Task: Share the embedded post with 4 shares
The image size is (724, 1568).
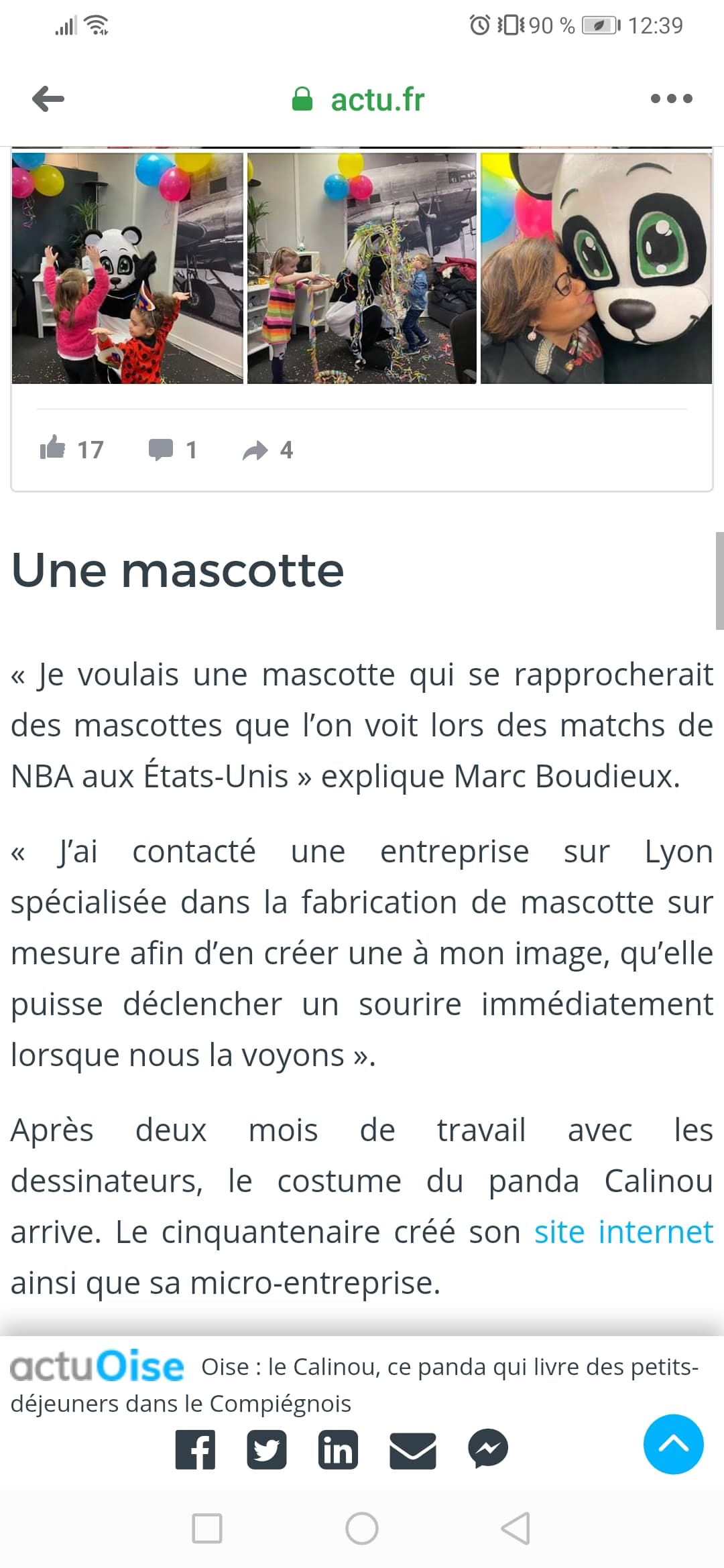Action: pos(267,450)
